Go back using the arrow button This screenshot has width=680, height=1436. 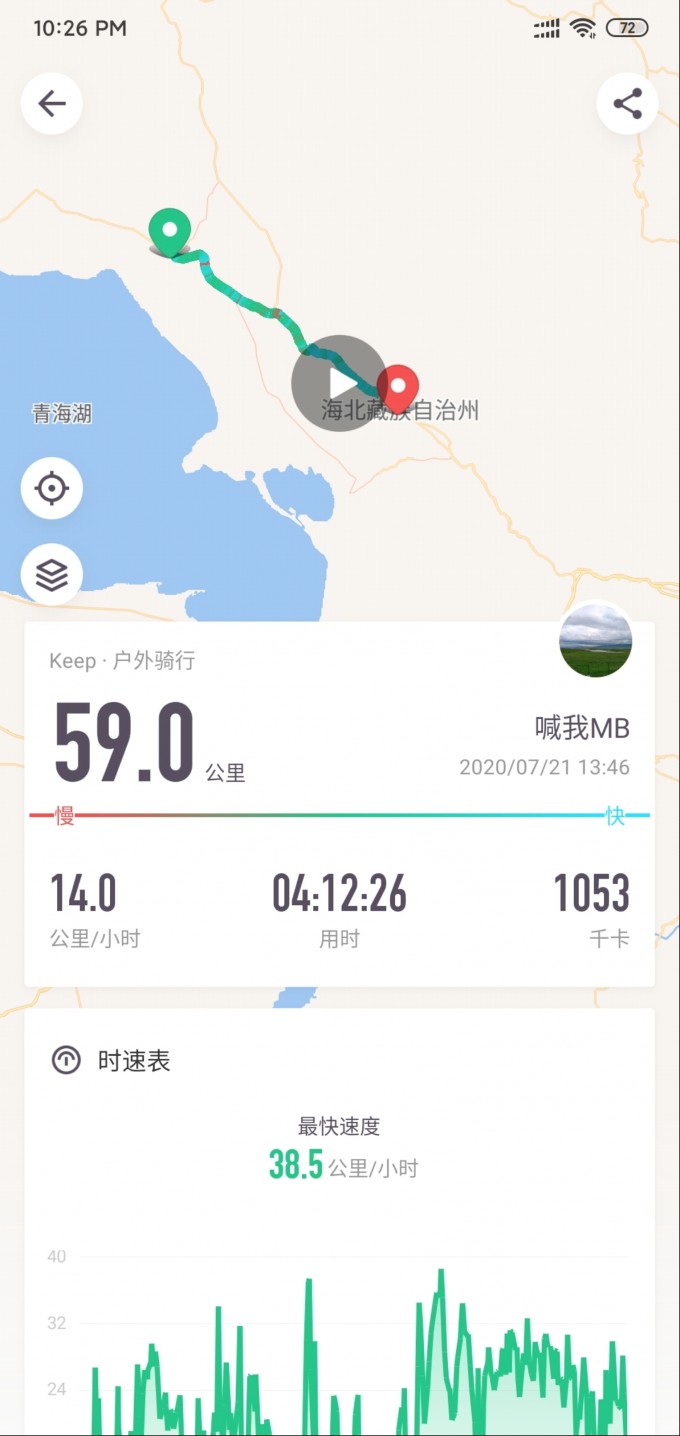(52, 104)
